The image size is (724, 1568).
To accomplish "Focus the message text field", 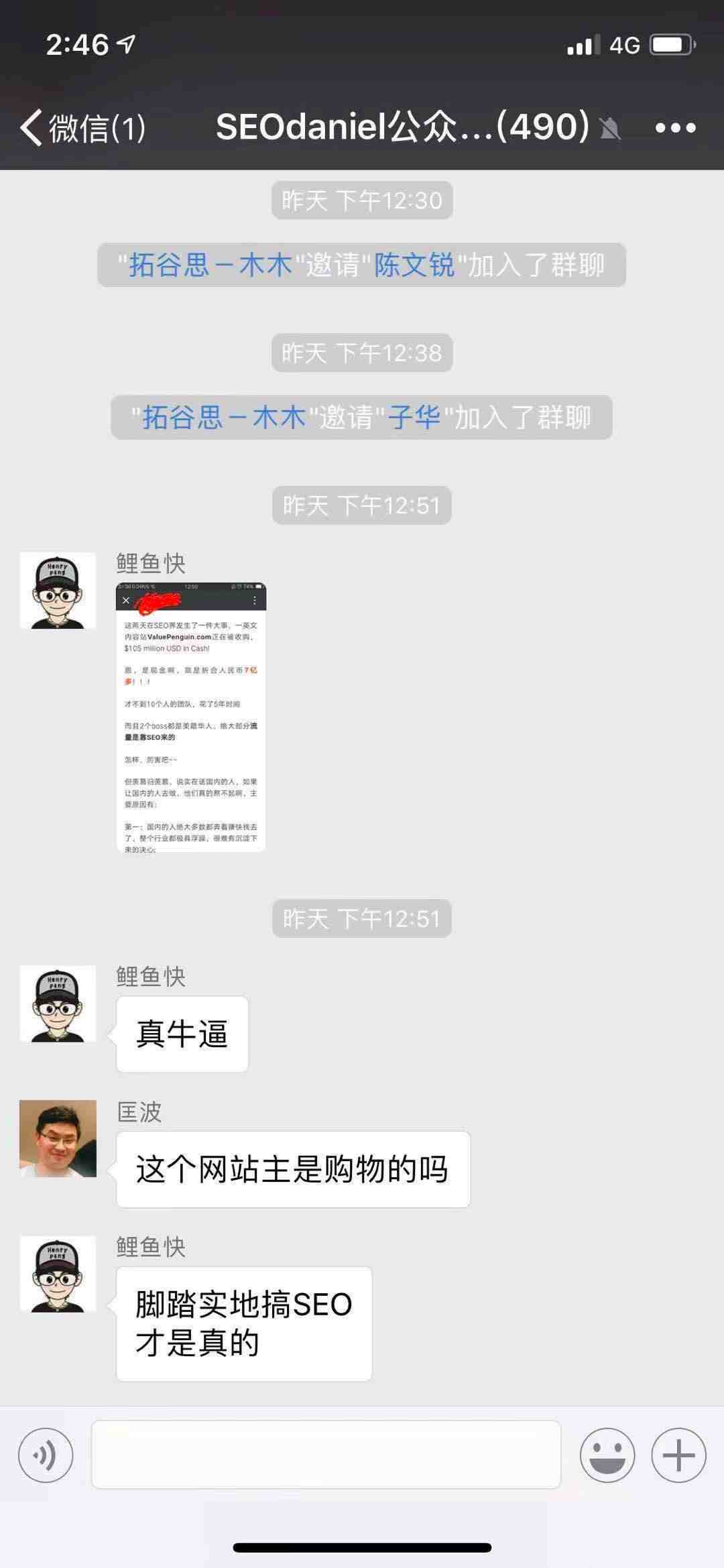I will click(x=326, y=1454).
